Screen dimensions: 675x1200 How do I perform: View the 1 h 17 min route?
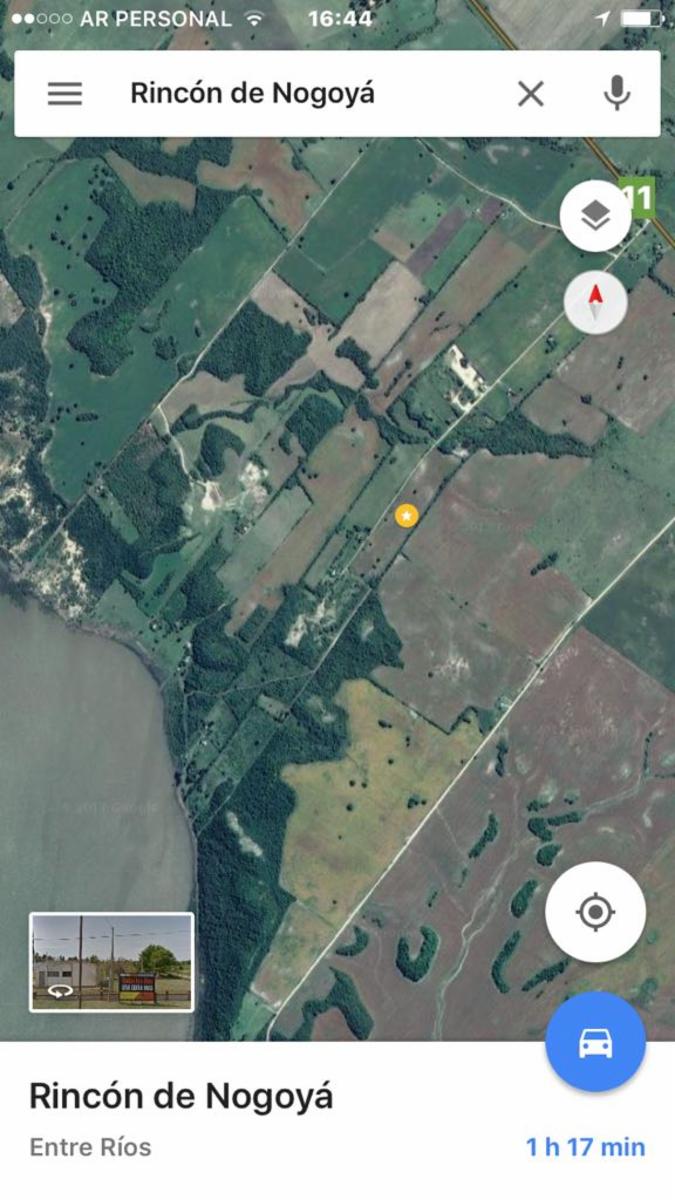coord(586,1147)
